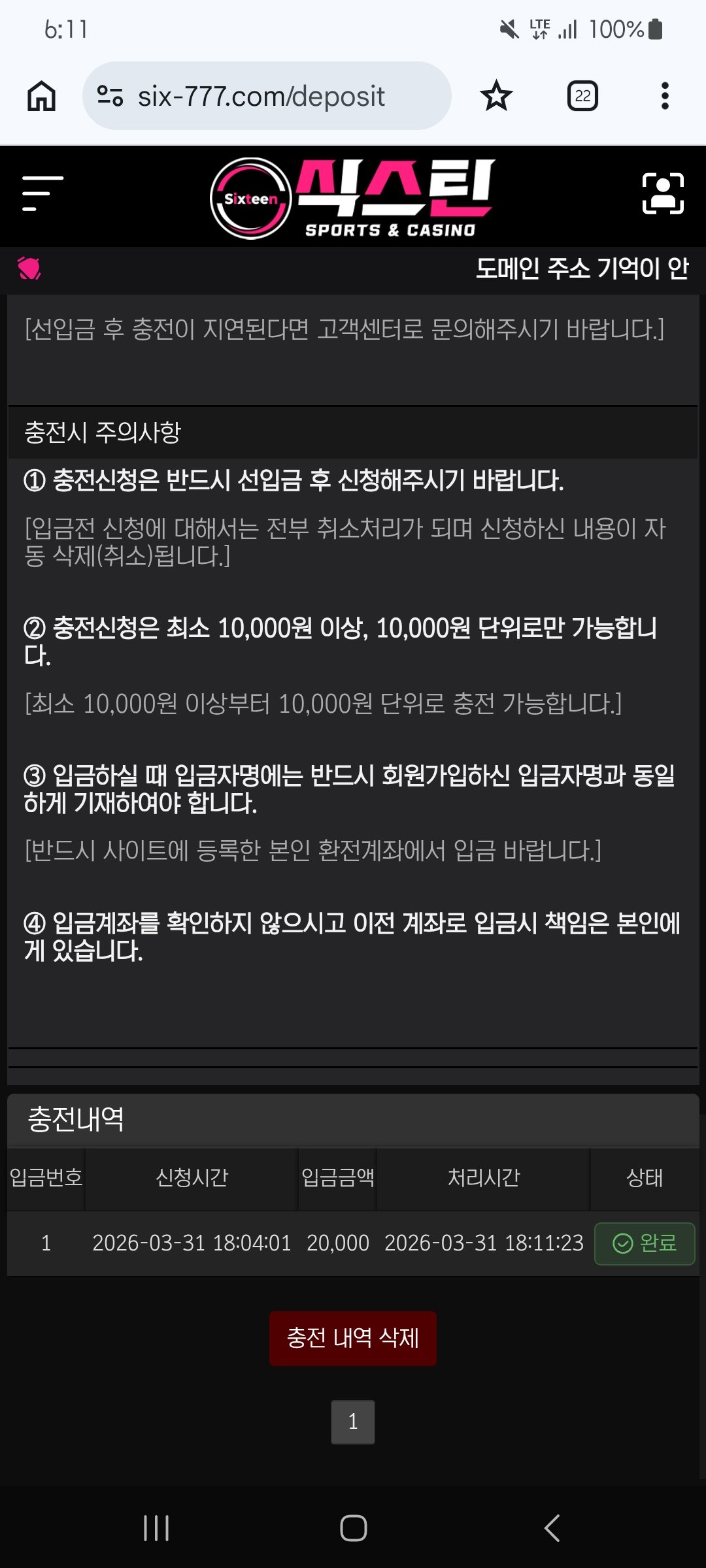Bookmark this page with the star
The width and height of the screenshot is (706, 1568).
coord(496,96)
